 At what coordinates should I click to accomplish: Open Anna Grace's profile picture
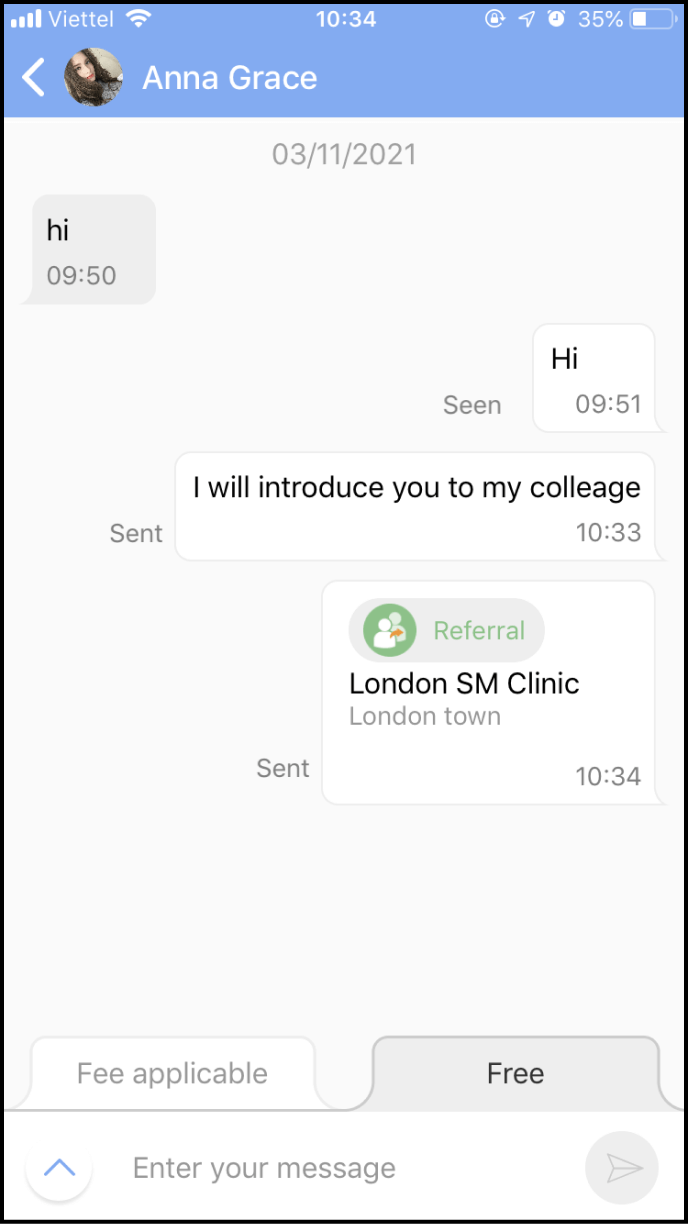pos(94,77)
